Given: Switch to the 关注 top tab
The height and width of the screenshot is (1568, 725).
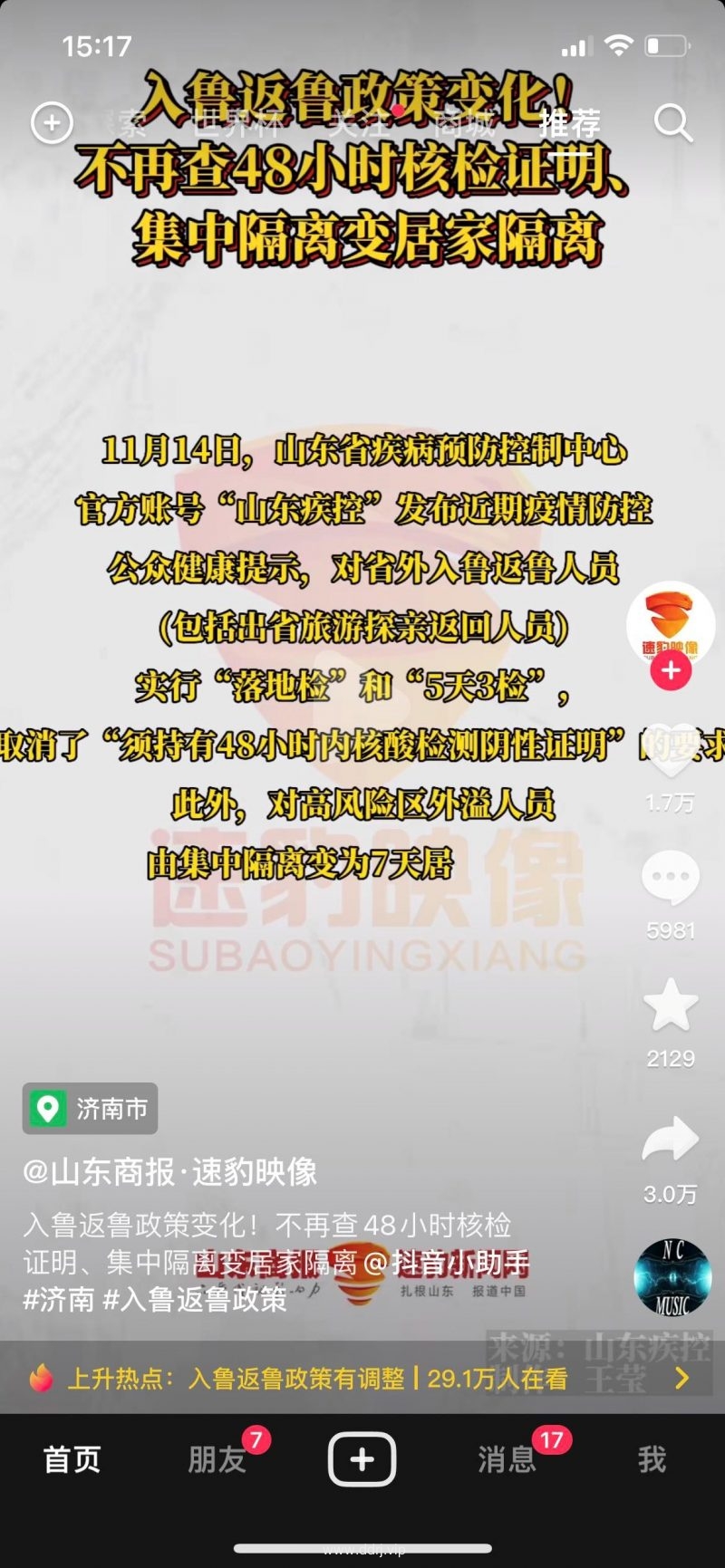Looking at the screenshot, I should 358,122.
